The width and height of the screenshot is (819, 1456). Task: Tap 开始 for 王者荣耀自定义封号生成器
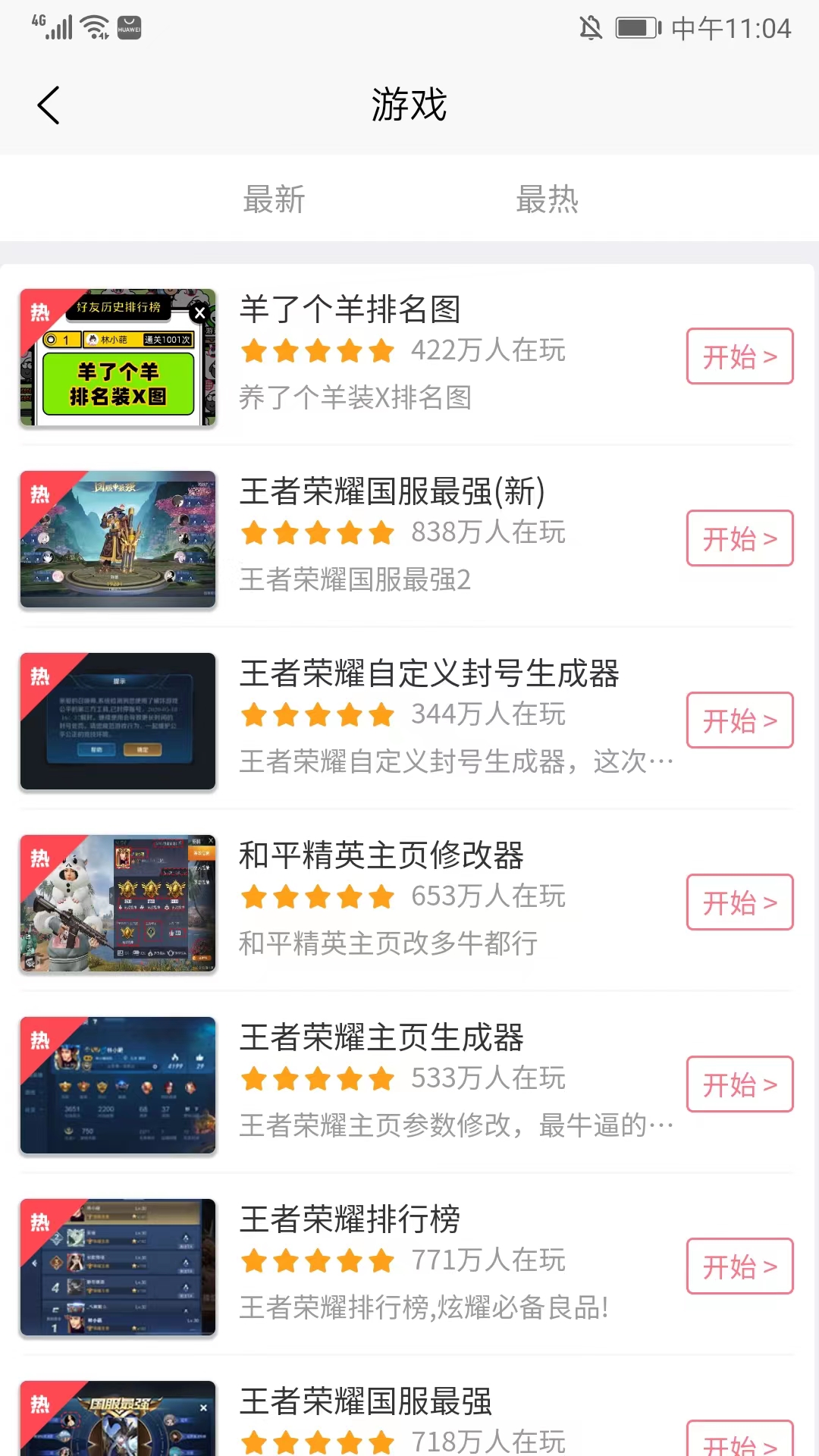tap(739, 720)
